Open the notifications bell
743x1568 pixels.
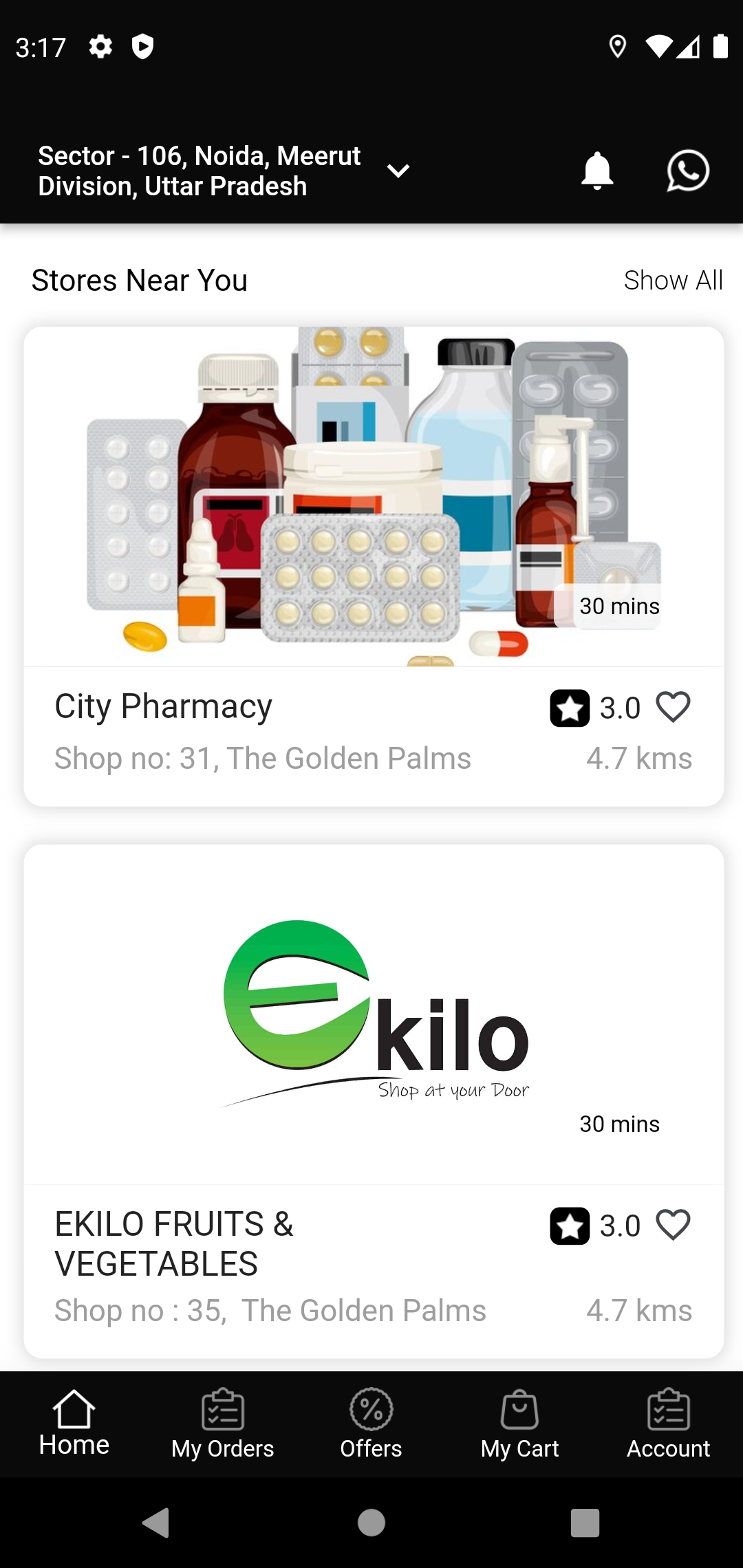[x=597, y=171]
